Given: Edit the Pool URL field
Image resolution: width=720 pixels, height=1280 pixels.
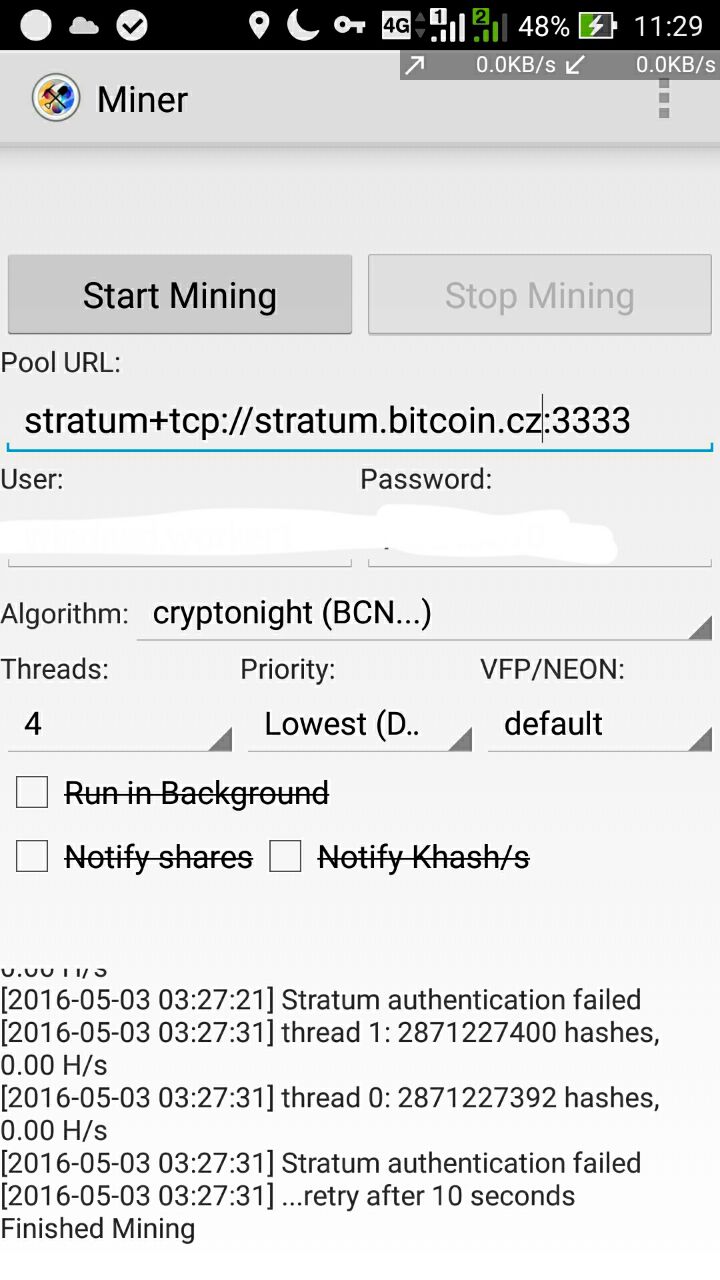Looking at the screenshot, I should [x=360, y=421].
